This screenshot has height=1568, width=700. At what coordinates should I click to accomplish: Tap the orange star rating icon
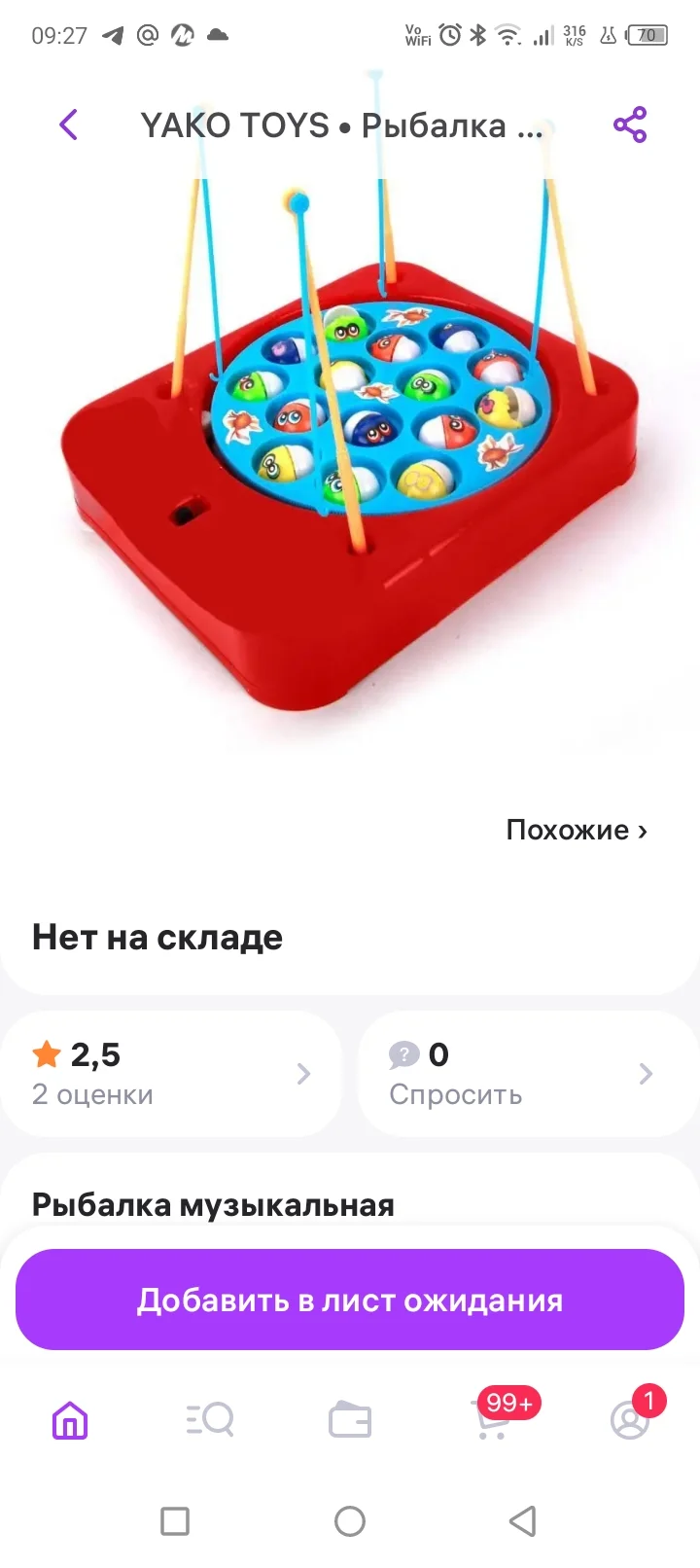tap(45, 1053)
